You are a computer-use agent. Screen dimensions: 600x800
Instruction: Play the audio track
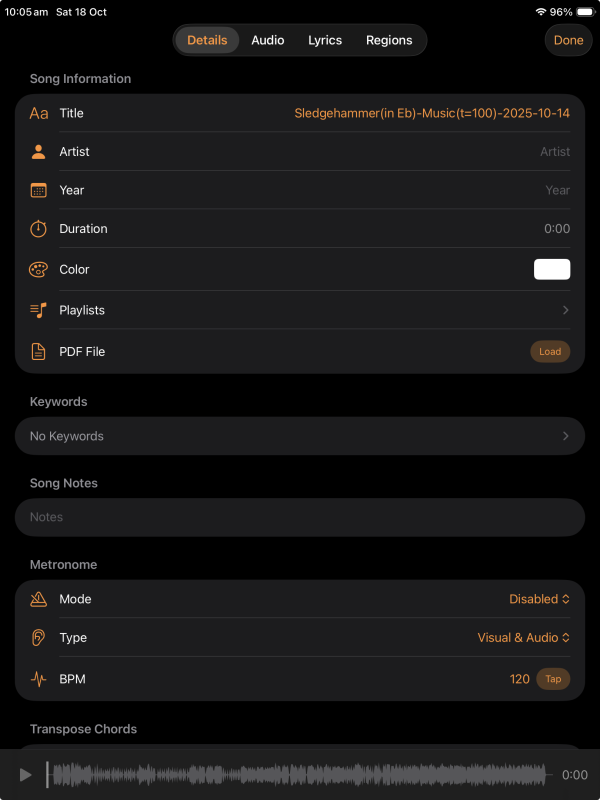(26, 775)
